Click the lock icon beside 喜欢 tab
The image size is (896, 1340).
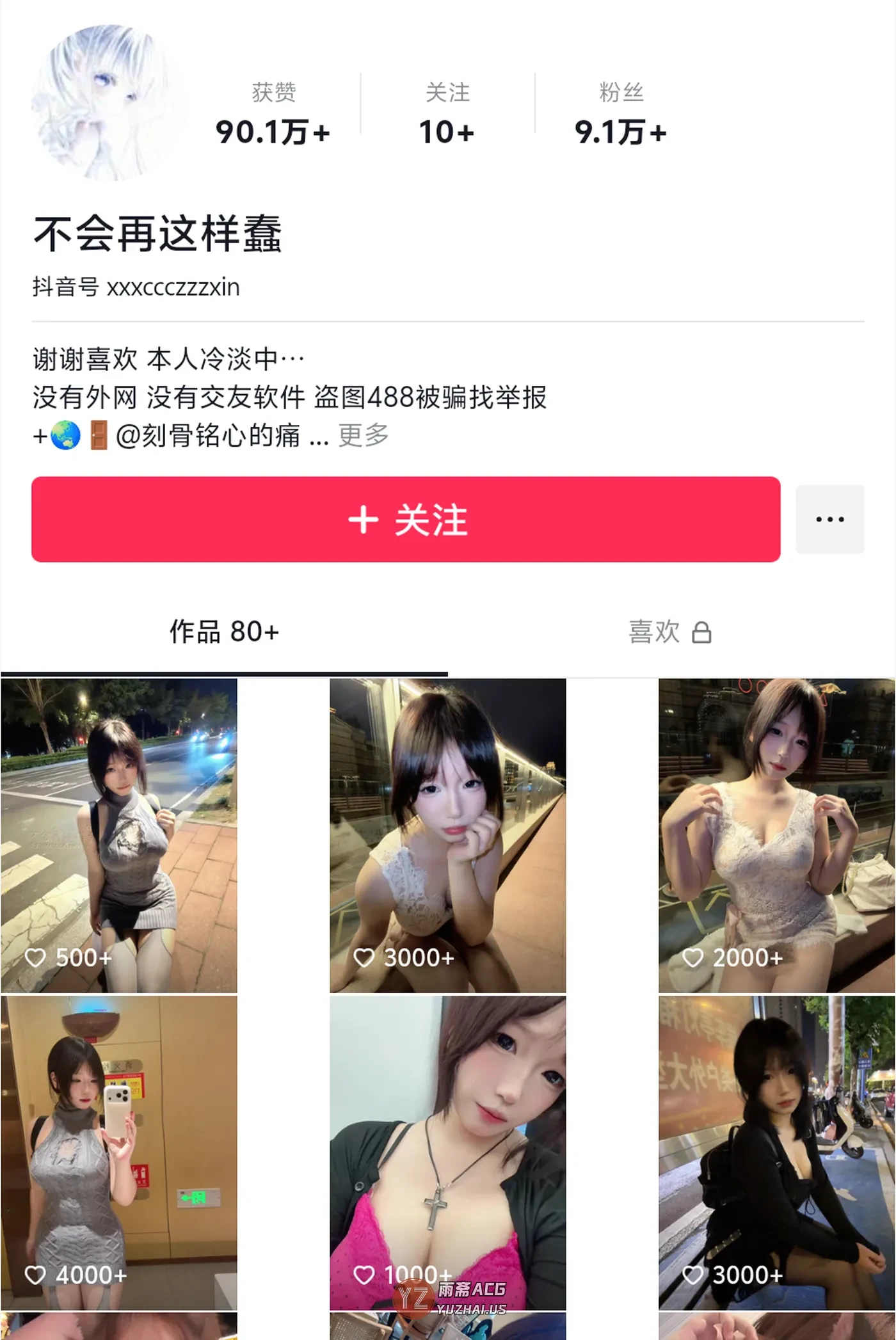pos(703,632)
